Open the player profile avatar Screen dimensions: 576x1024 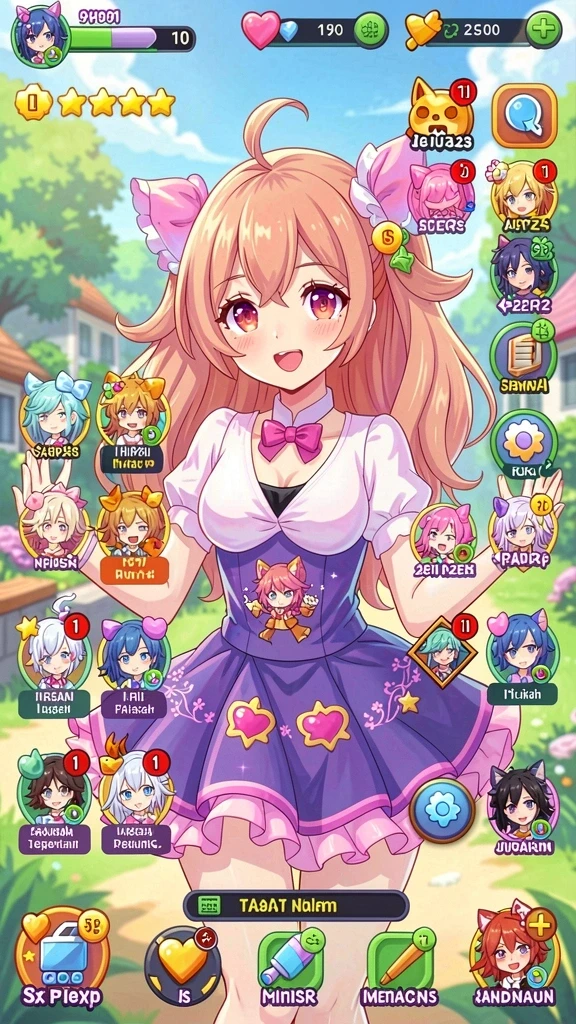[41, 35]
